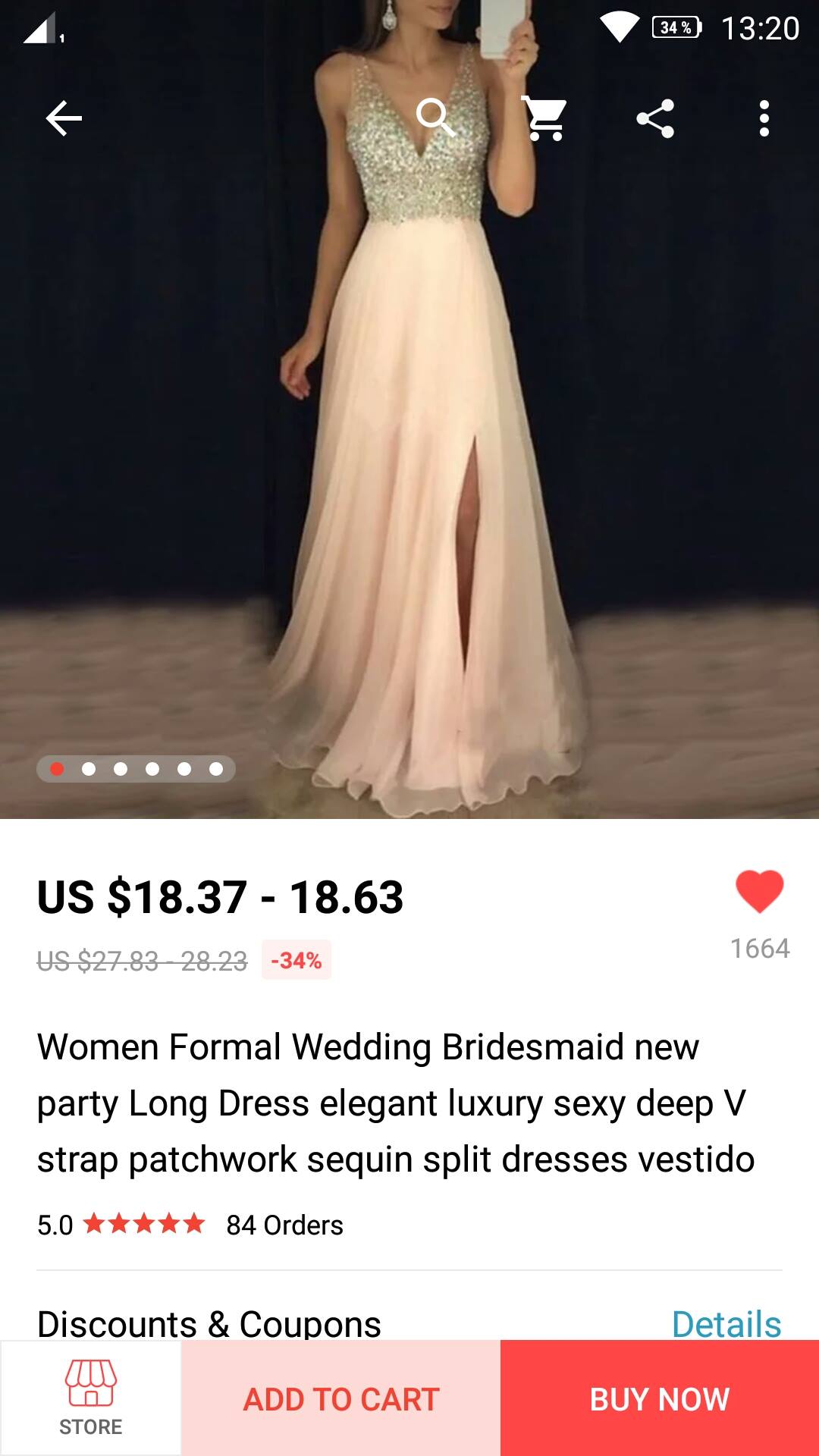Toggle the red heart wishlist icon
Viewport: 819px width, 1456px height.
click(759, 892)
